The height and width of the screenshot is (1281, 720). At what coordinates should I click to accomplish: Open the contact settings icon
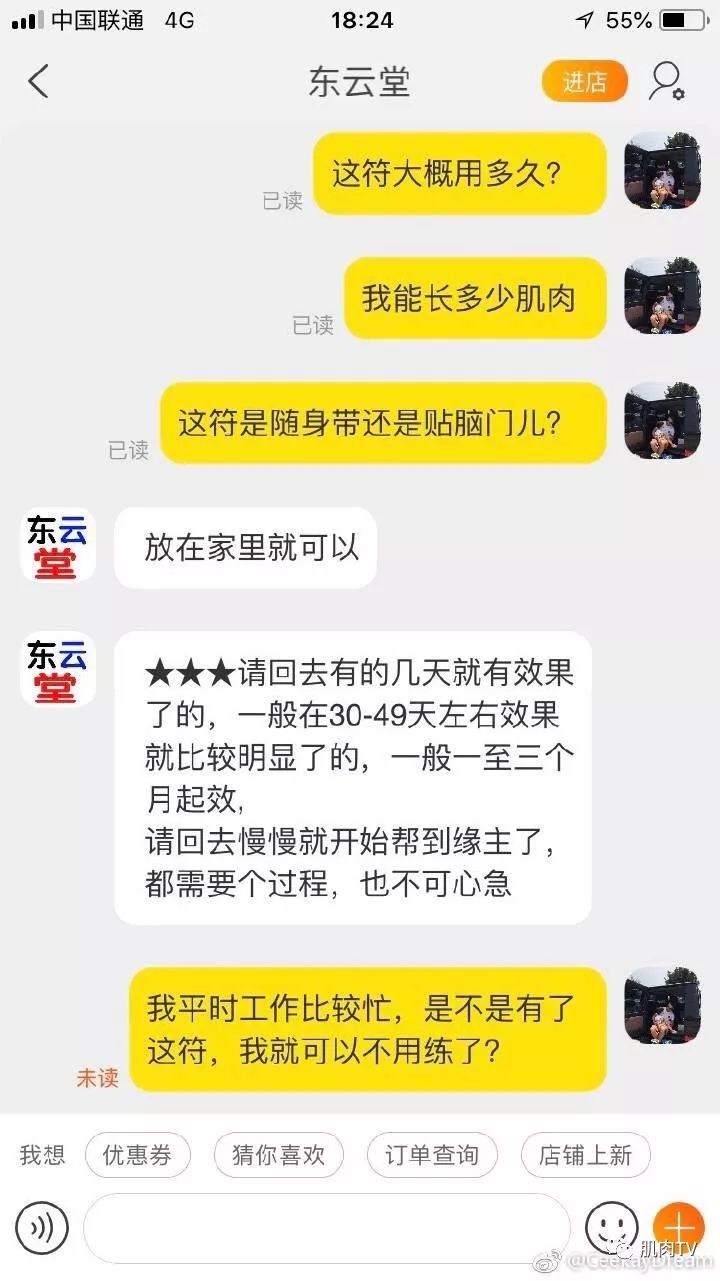pos(666,82)
